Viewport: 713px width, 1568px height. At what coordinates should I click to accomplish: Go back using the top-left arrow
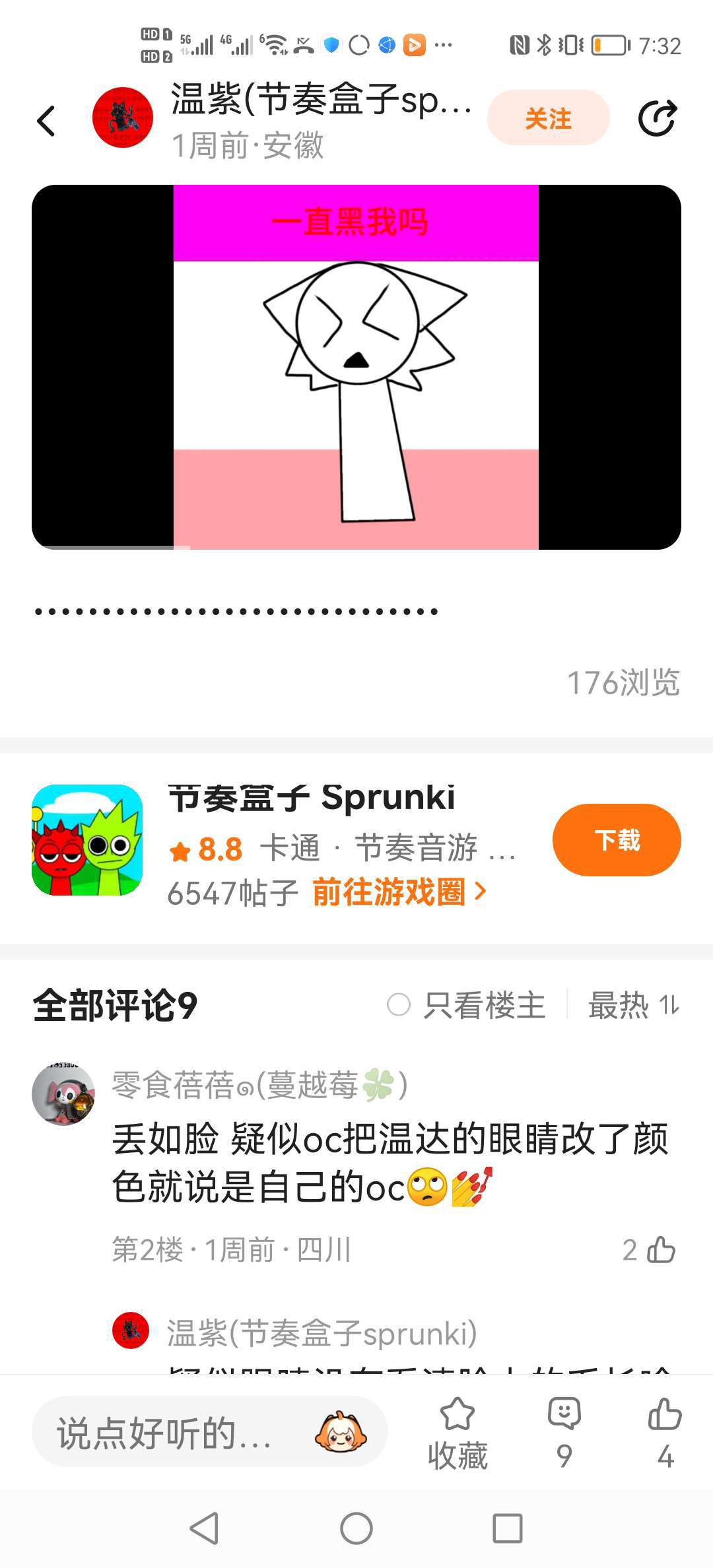(46, 121)
